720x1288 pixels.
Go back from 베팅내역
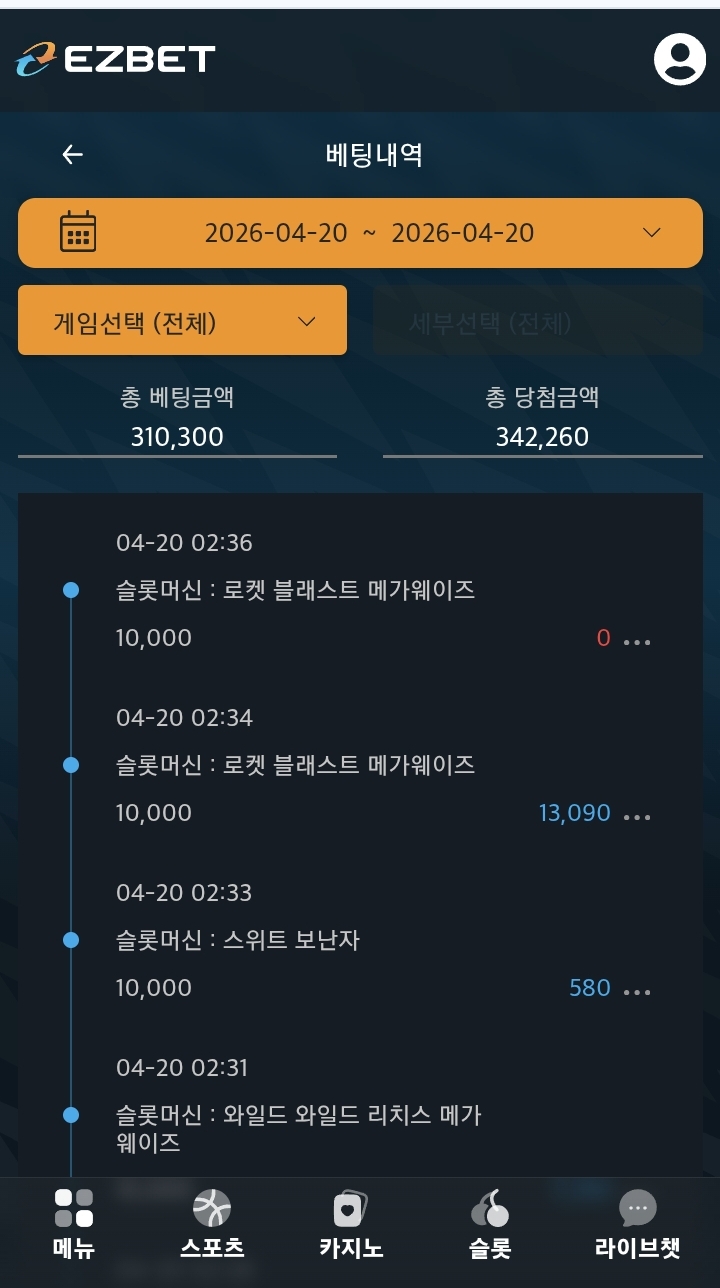point(73,154)
